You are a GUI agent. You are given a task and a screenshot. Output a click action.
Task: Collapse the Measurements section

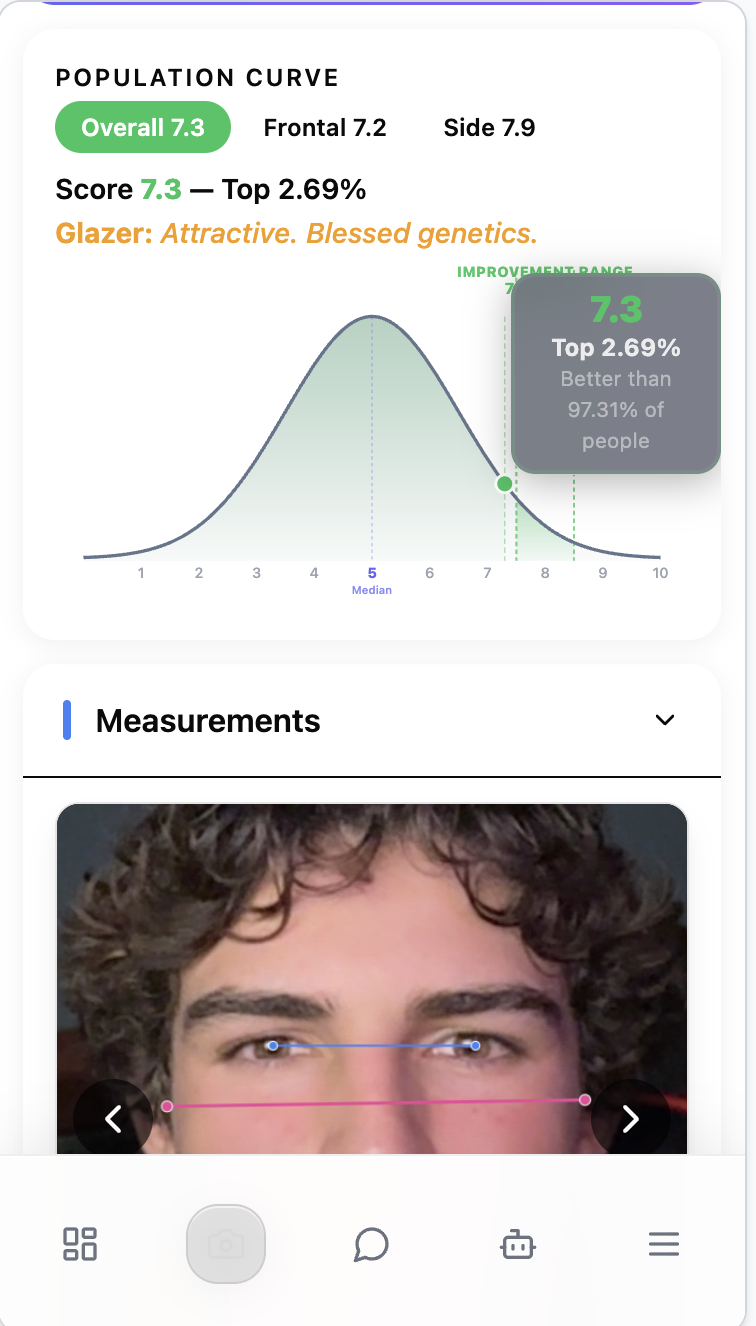tap(665, 720)
